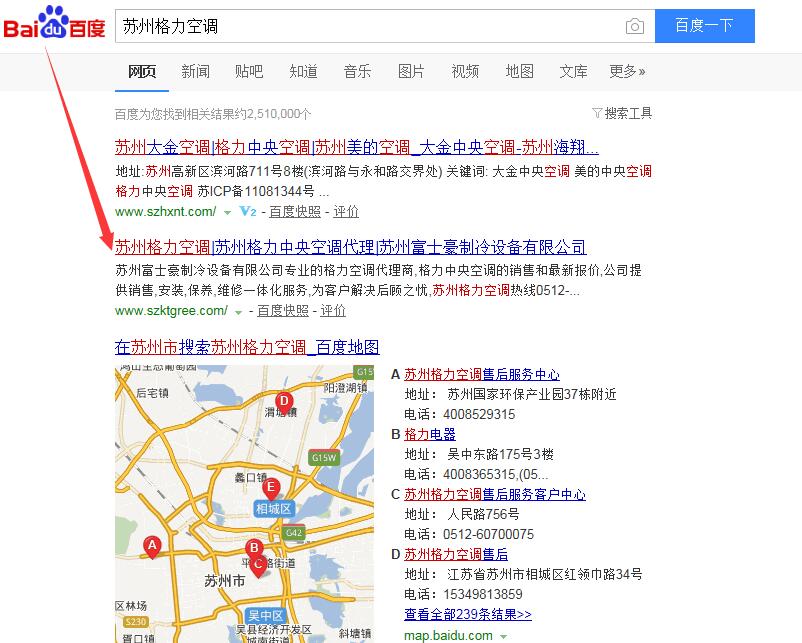Tap 查看全部239条结果>> link
The image size is (802, 643).
(467, 614)
